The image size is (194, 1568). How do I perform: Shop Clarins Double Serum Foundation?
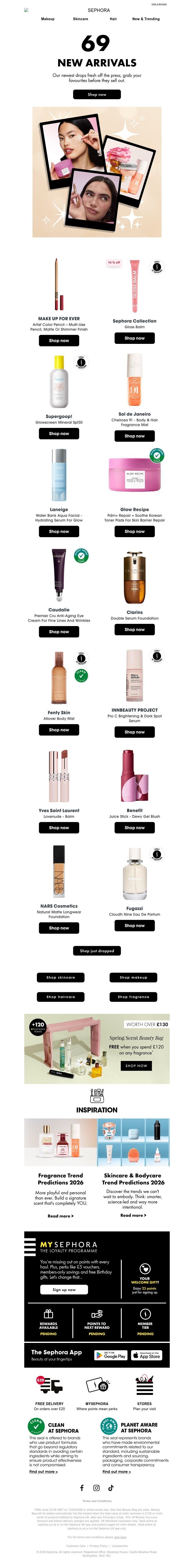(x=134, y=629)
